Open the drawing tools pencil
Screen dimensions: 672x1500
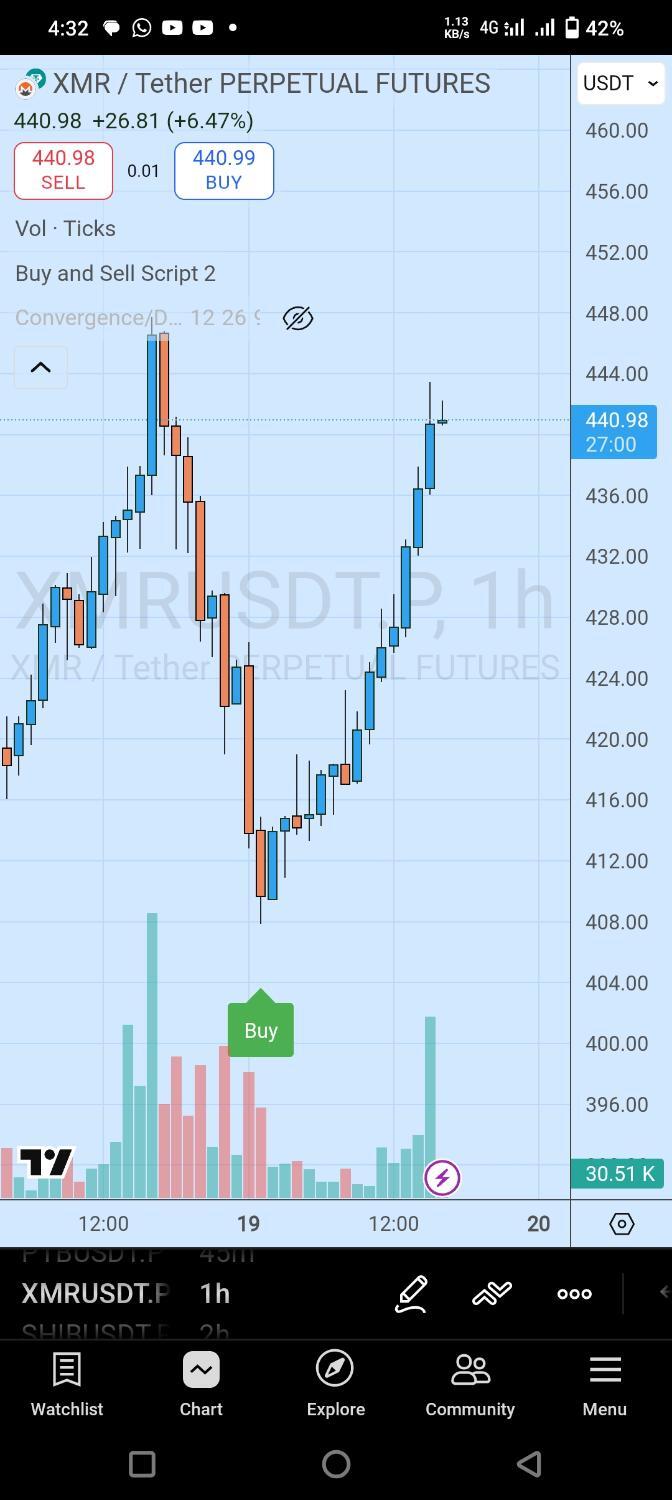coord(411,1293)
